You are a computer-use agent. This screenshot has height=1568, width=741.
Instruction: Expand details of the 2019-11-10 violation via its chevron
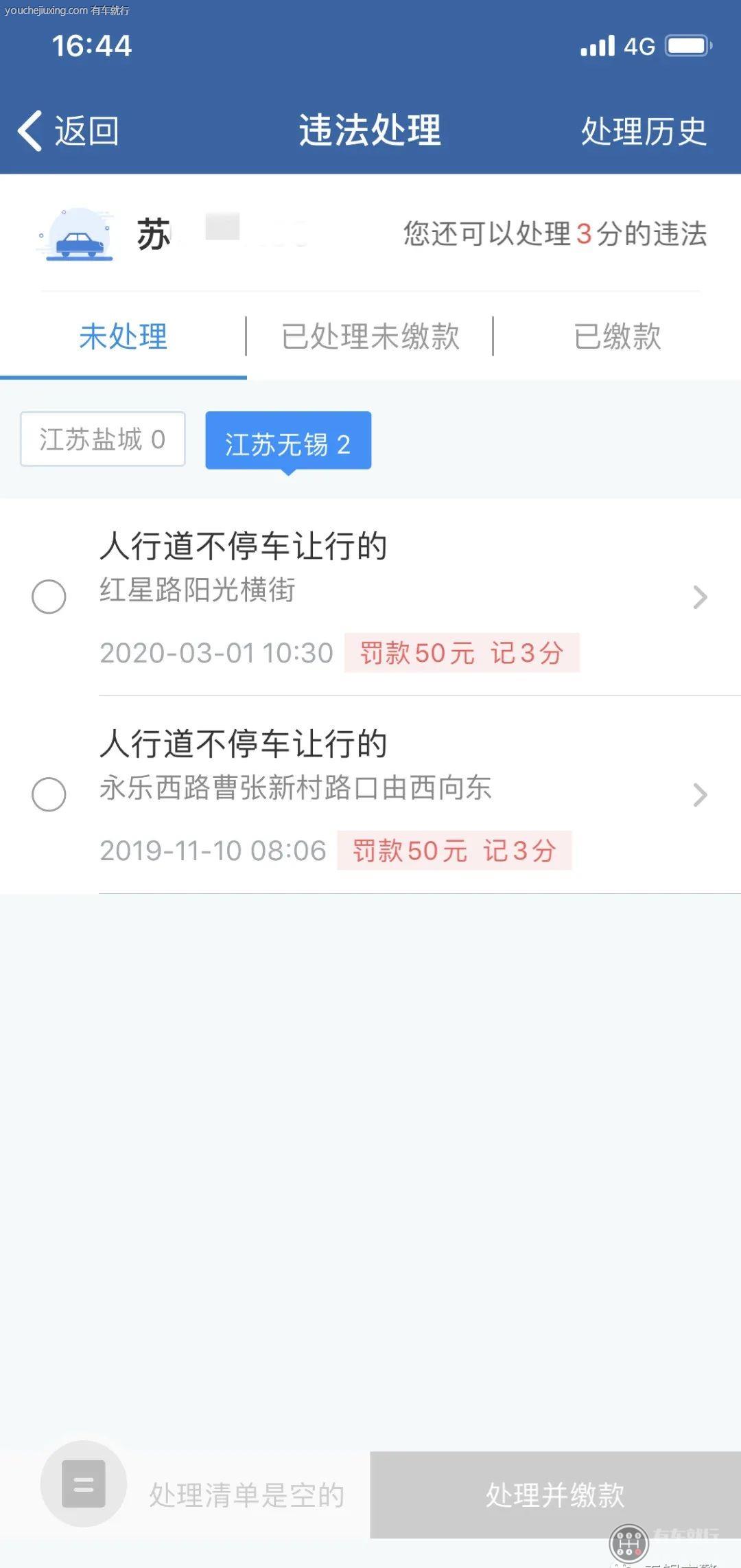click(698, 796)
